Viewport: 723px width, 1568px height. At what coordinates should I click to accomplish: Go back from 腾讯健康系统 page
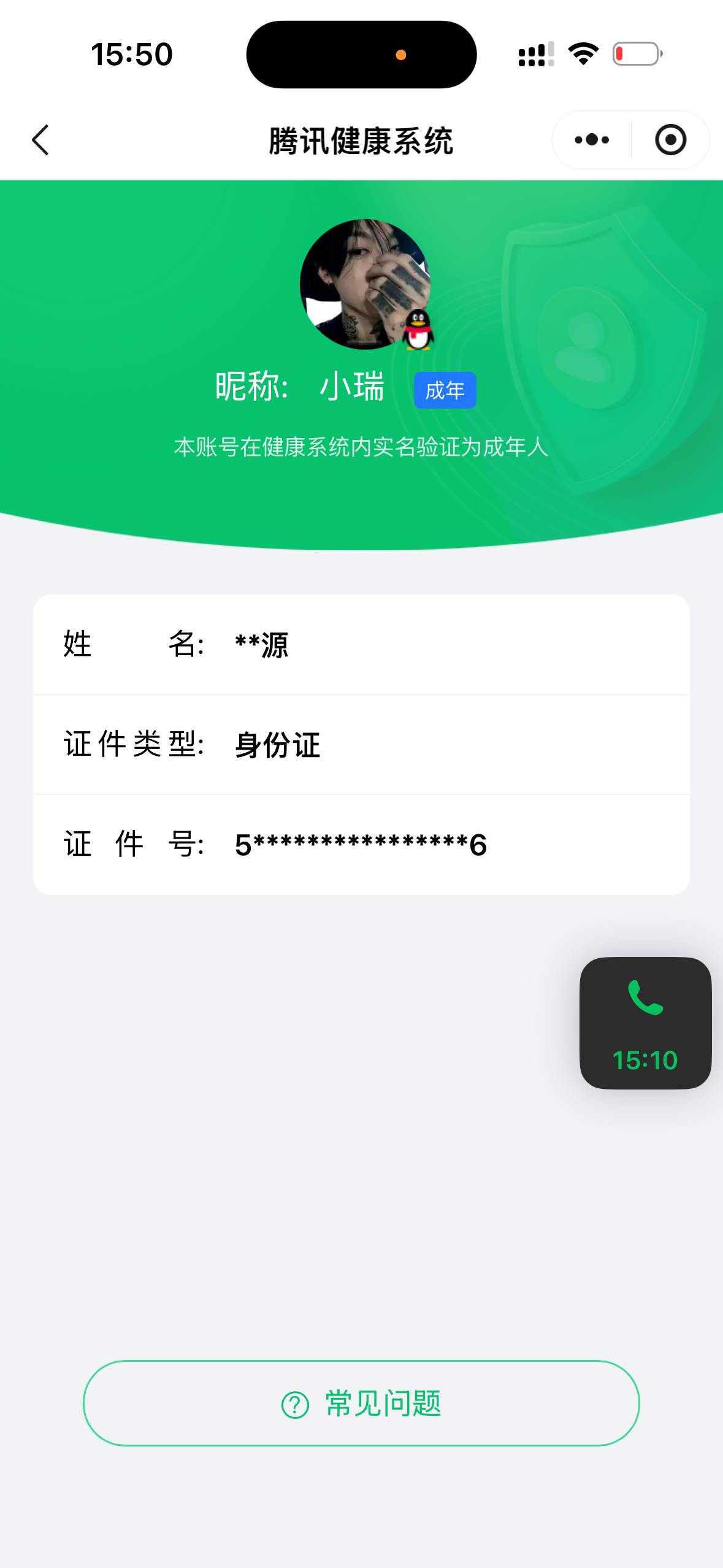(x=40, y=140)
